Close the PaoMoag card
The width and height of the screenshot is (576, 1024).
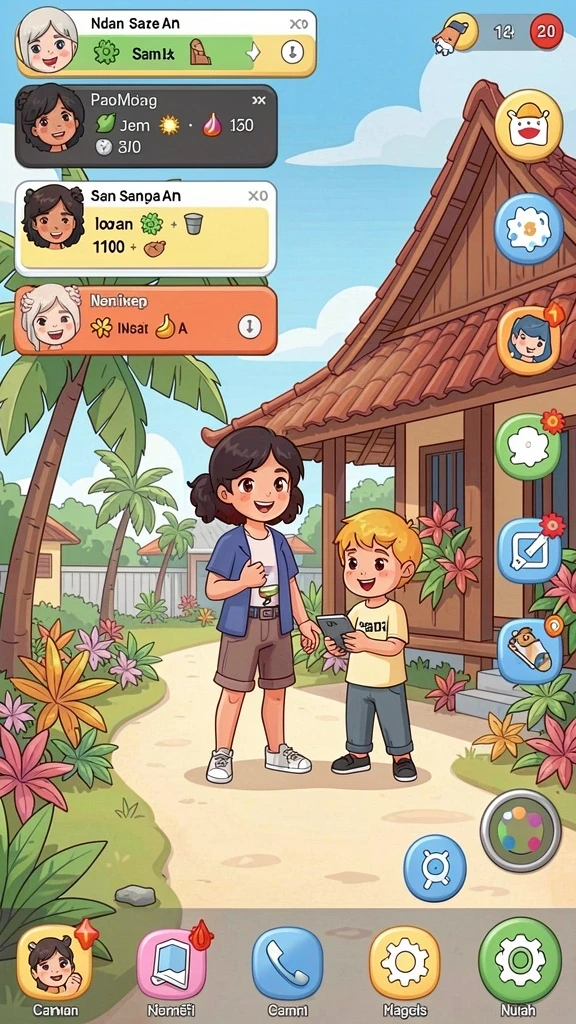pos(259,101)
